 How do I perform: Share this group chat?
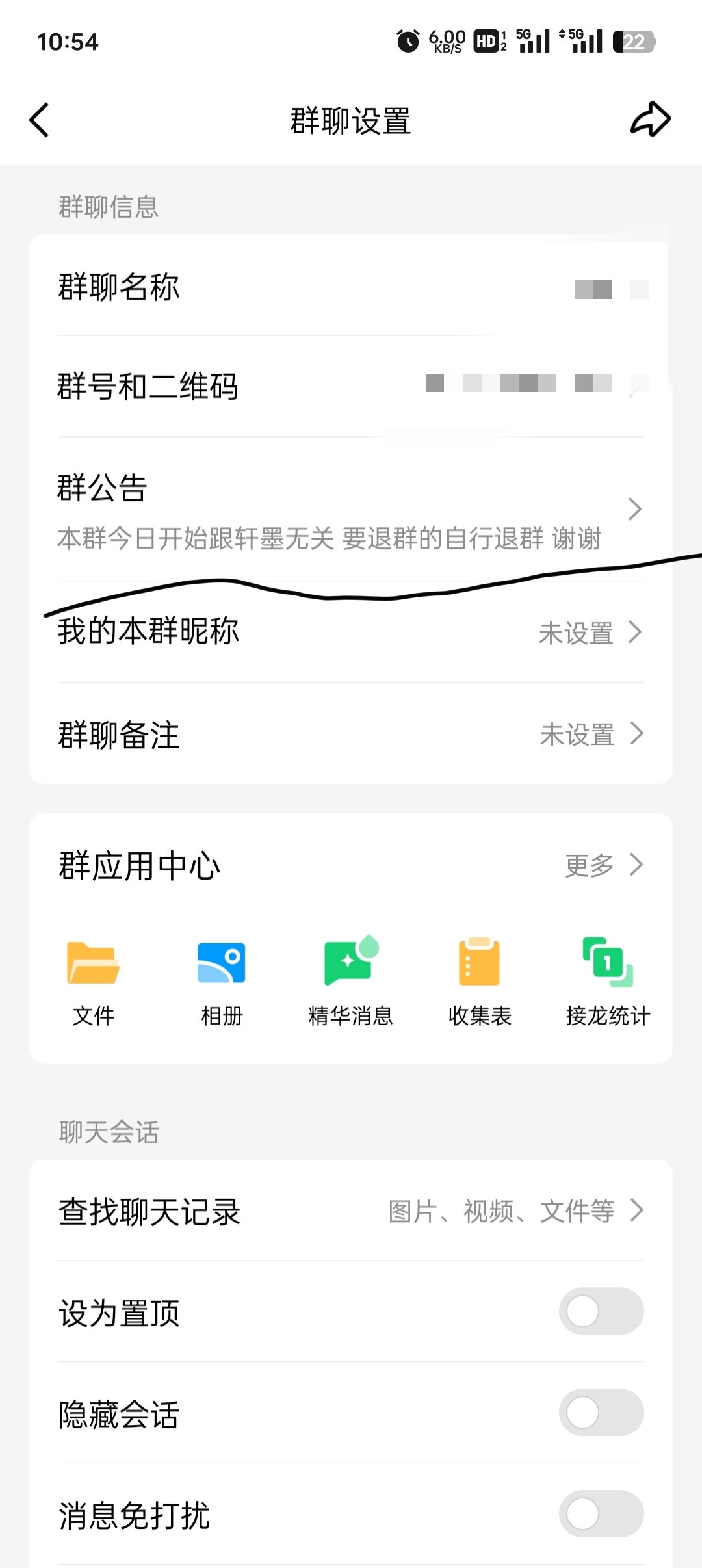click(x=650, y=120)
